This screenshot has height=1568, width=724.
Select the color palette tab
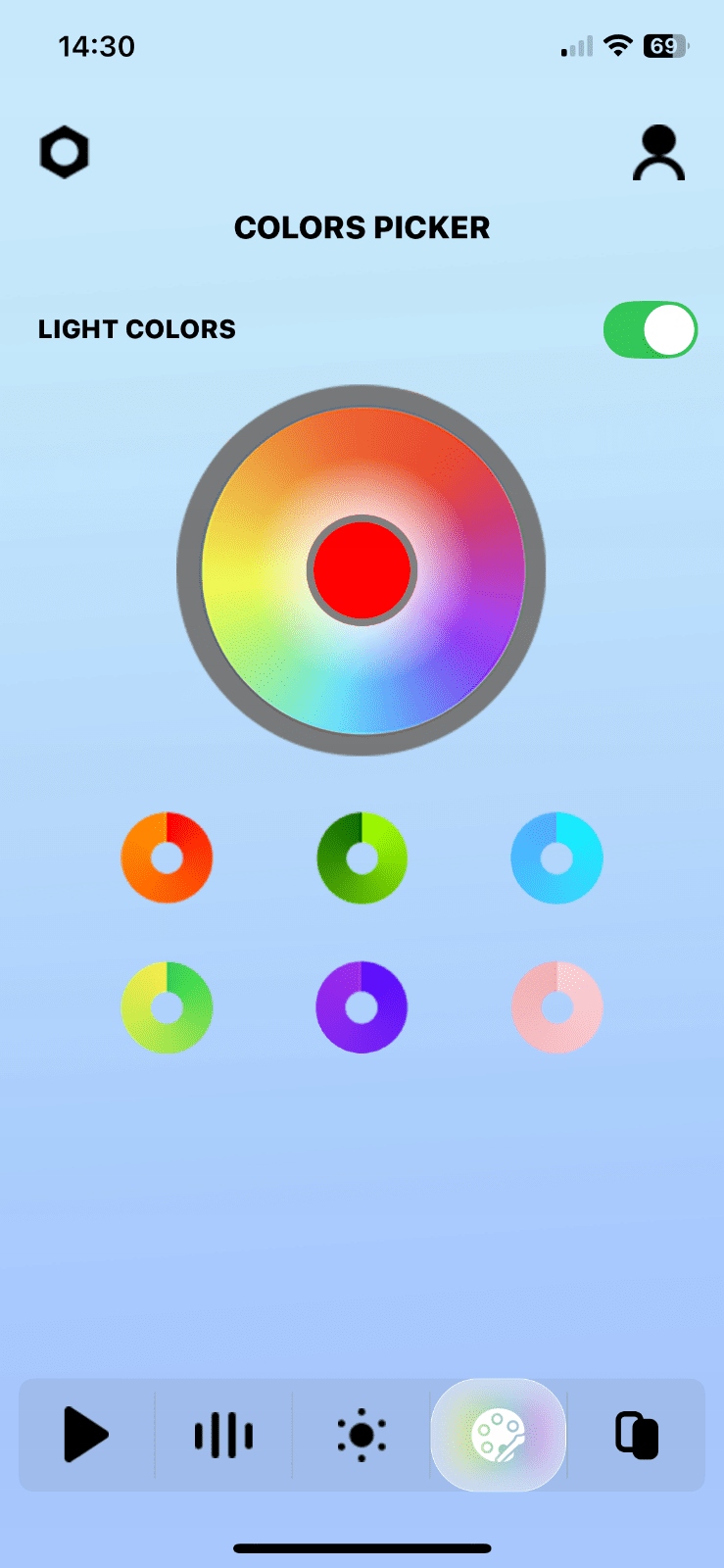[x=499, y=1435]
